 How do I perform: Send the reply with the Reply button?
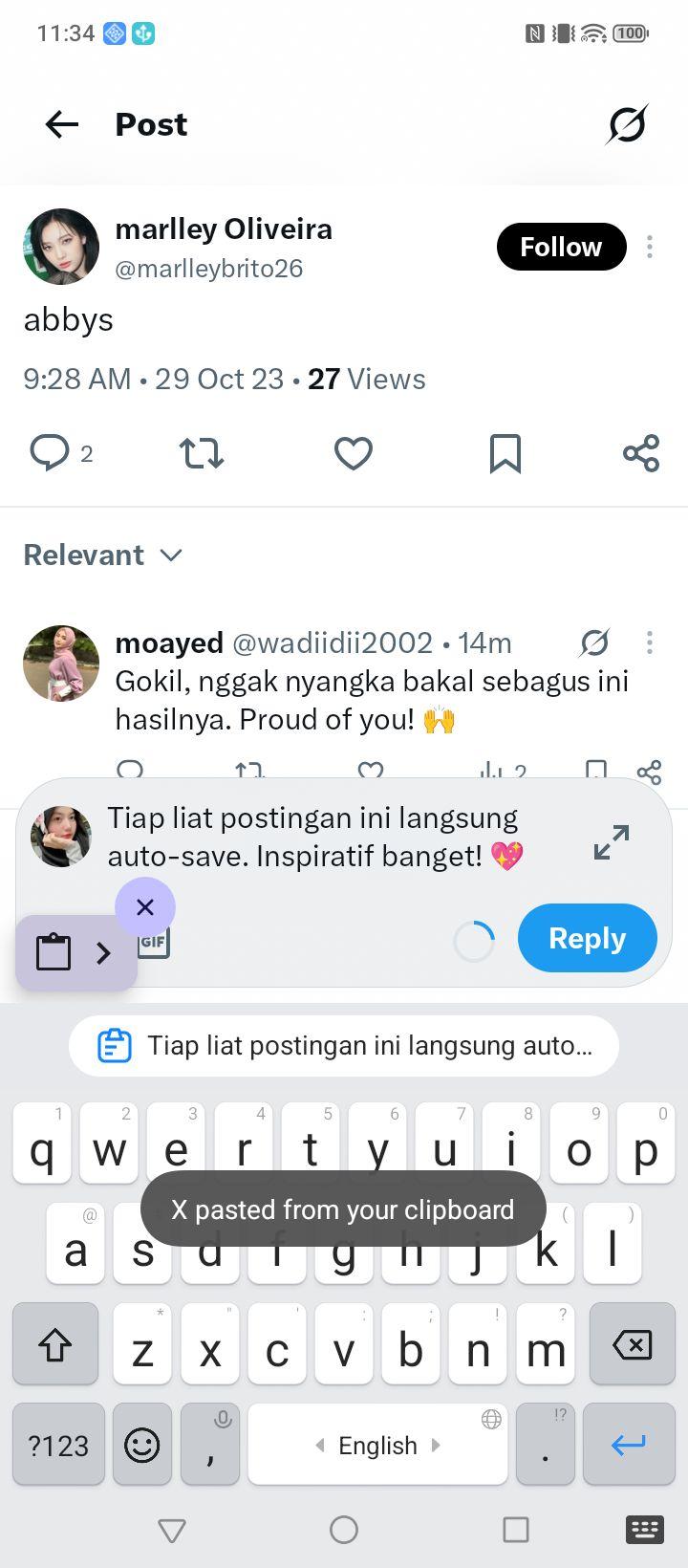click(x=588, y=938)
